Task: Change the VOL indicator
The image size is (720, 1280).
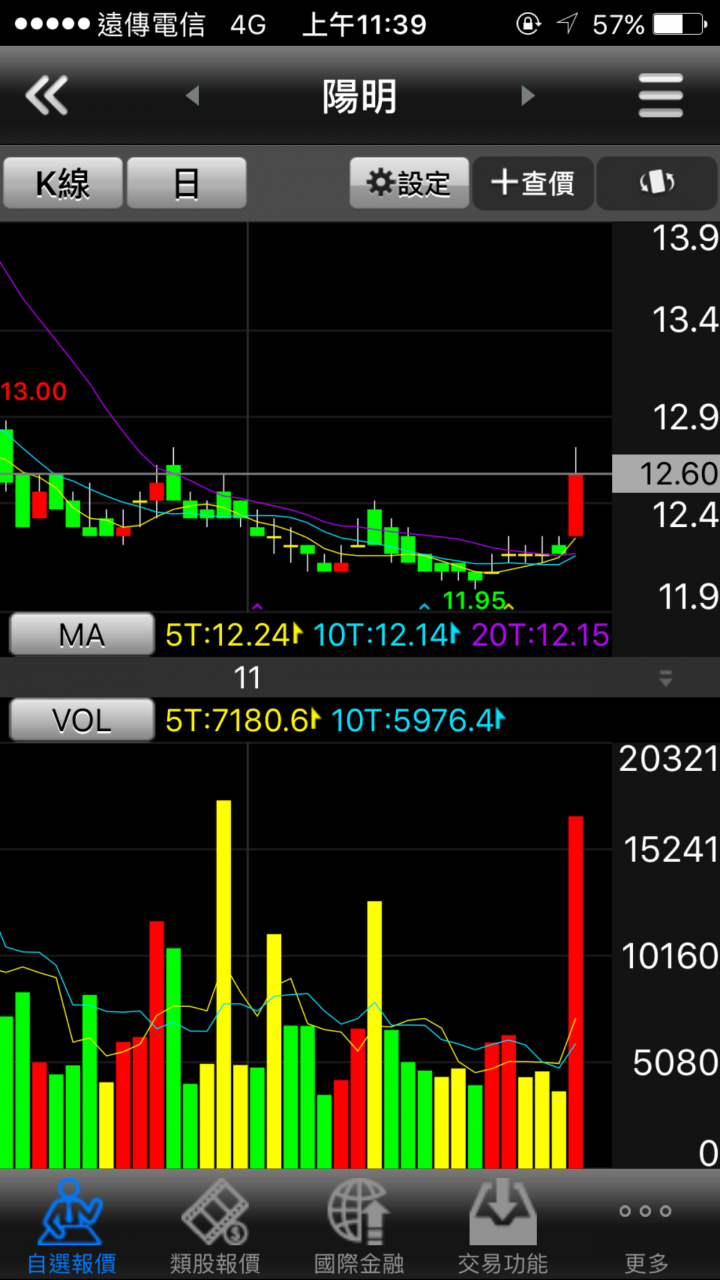Action: (82, 719)
